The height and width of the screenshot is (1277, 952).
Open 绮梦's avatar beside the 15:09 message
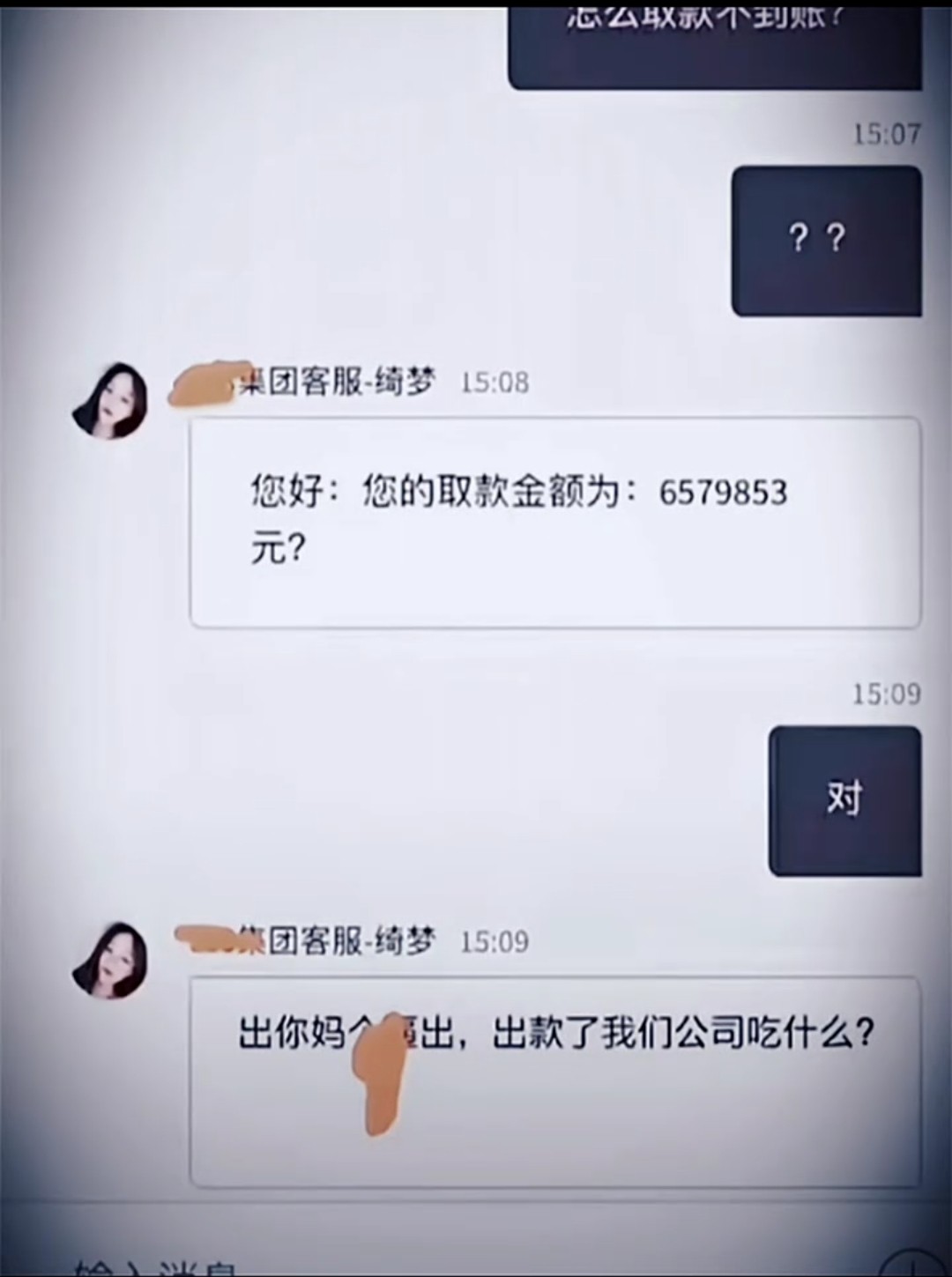click(x=110, y=960)
